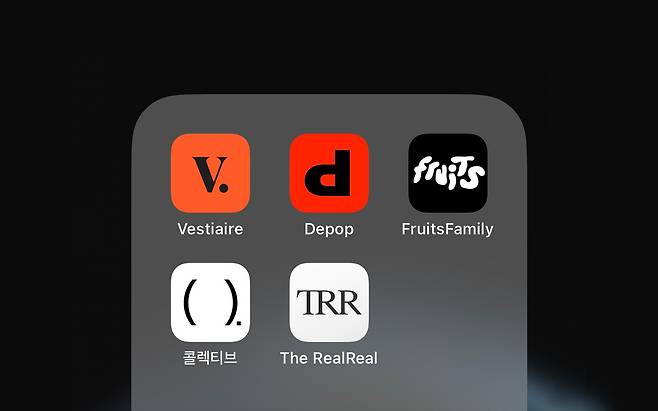Open FruitsFamily app
Screen dimensions: 658x411
pyautogui.click(x=447, y=173)
